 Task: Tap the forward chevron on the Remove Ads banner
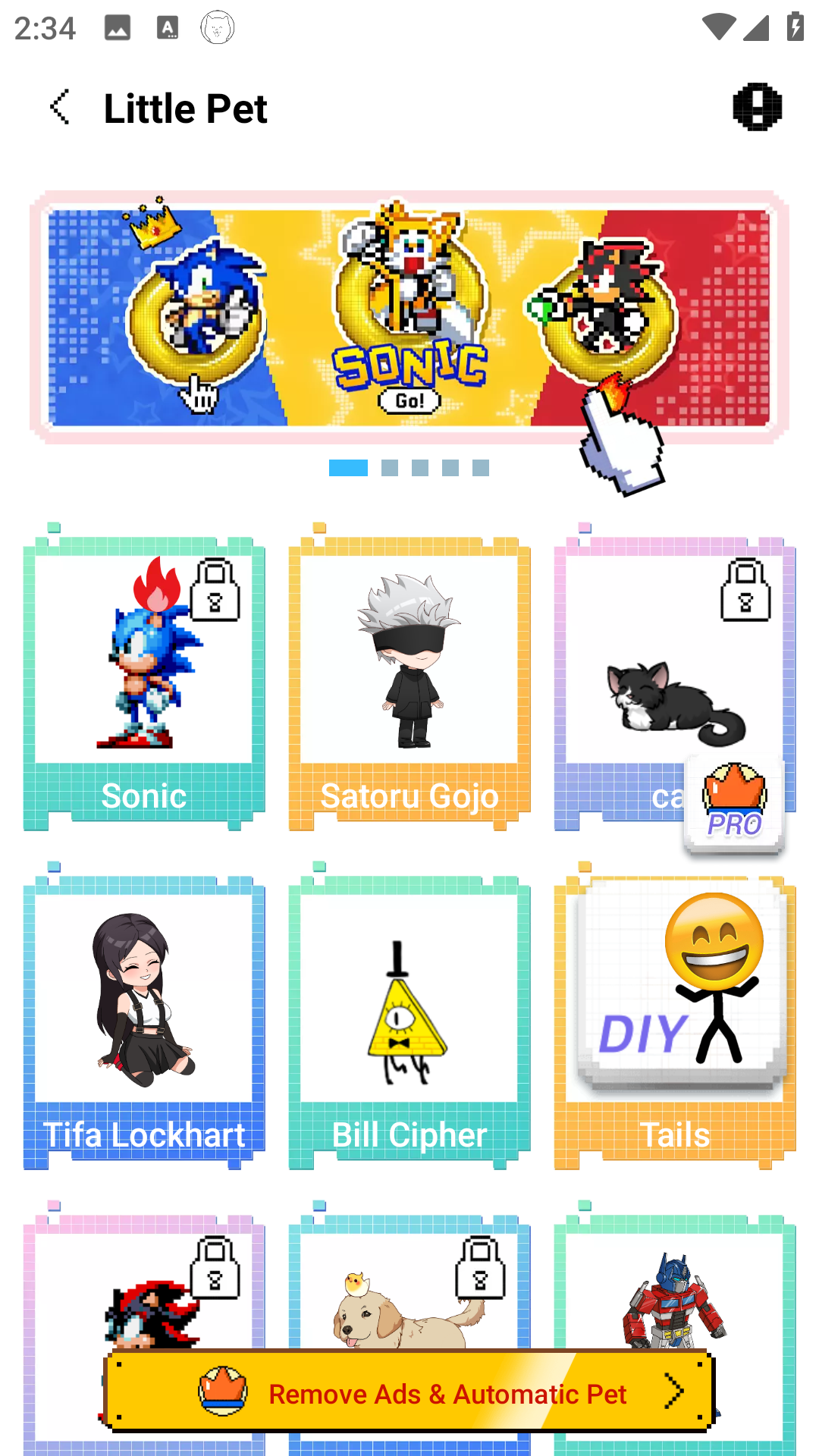pos(674,1394)
